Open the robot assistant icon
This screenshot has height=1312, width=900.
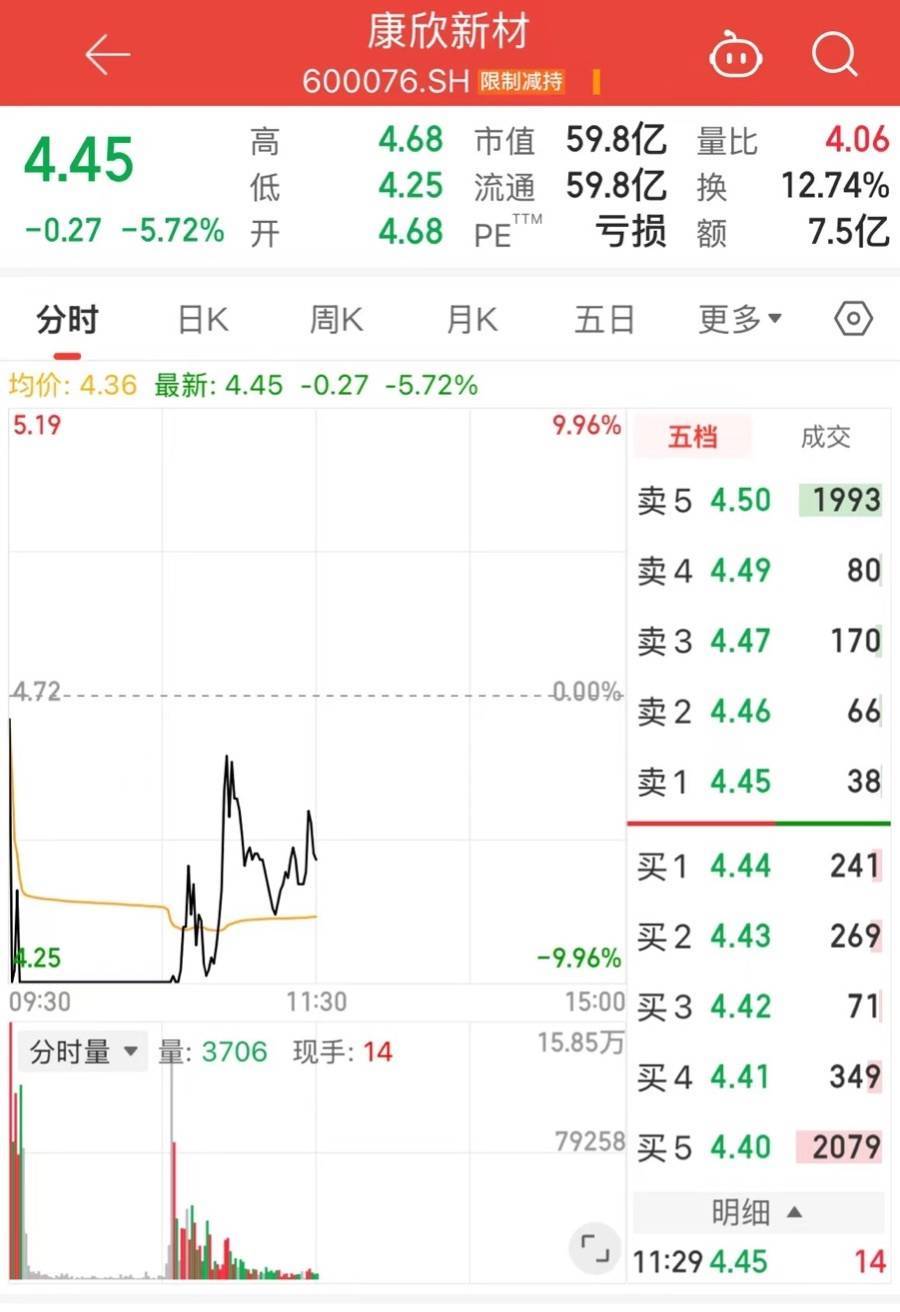pyautogui.click(x=737, y=54)
